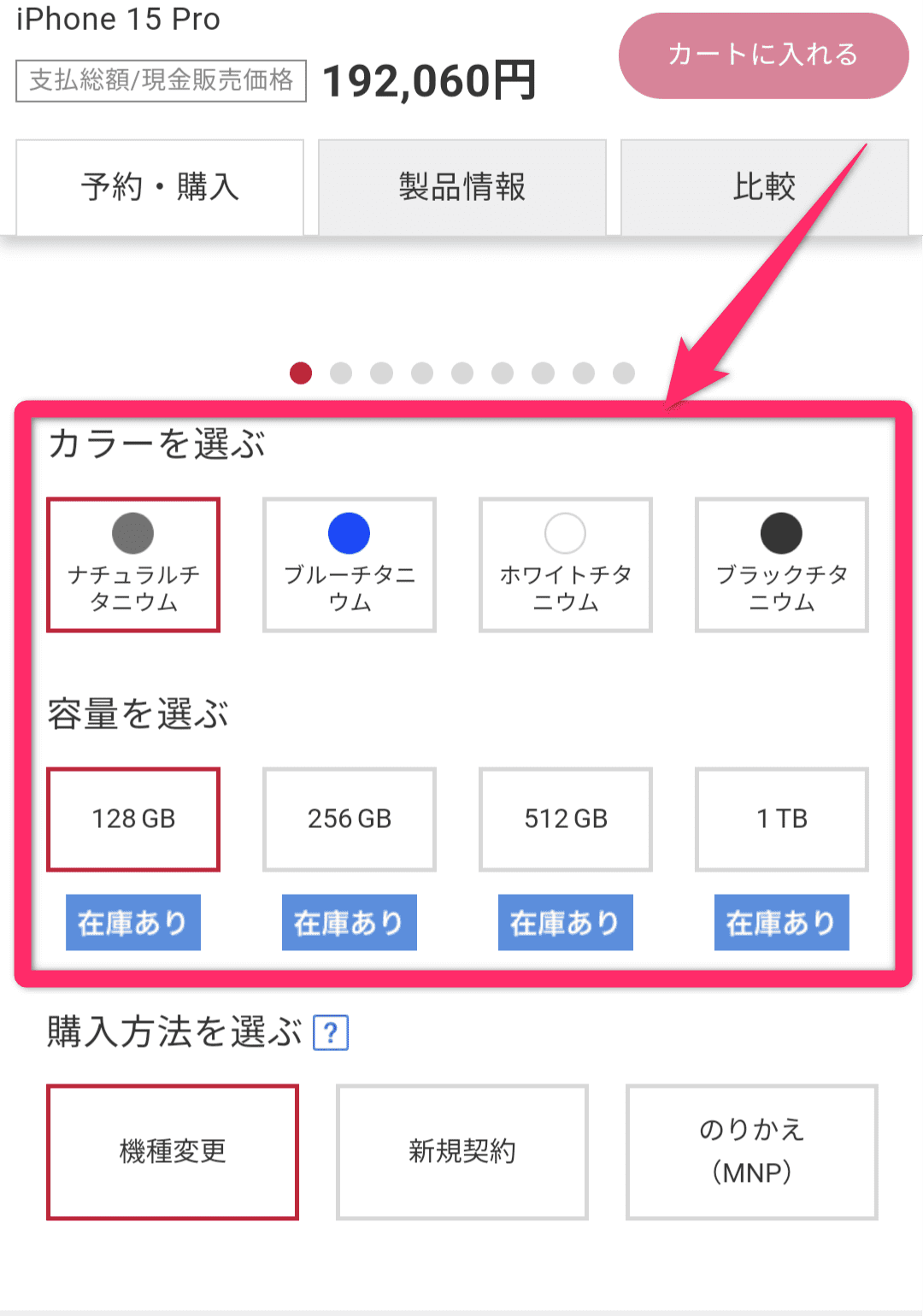Click the first carousel dot indicator
The width and height of the screenshot is (923, 1316).
(x=301, y=373)
